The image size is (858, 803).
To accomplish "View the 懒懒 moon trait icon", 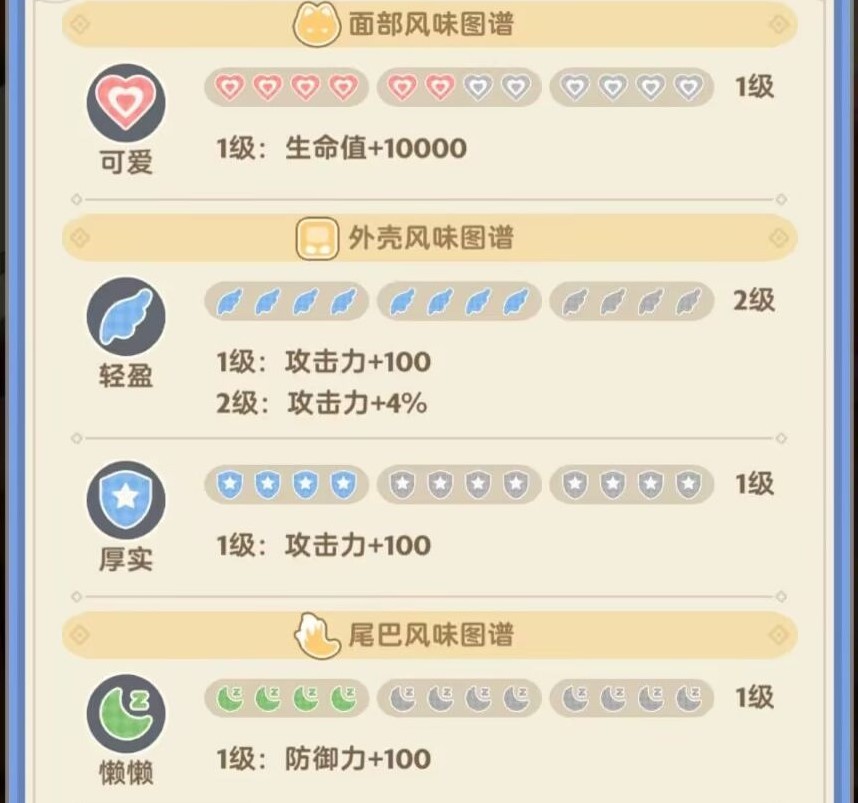I will [126, 714].
